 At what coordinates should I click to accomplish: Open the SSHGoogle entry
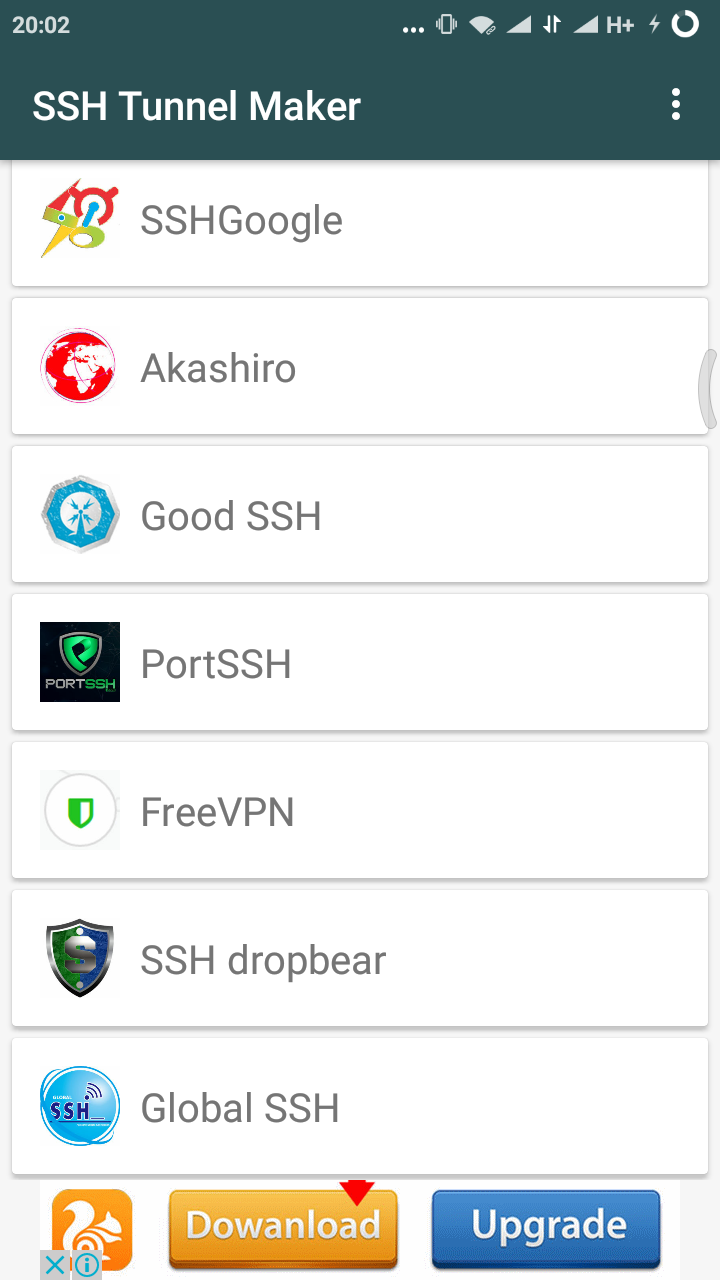click(360, 222)
